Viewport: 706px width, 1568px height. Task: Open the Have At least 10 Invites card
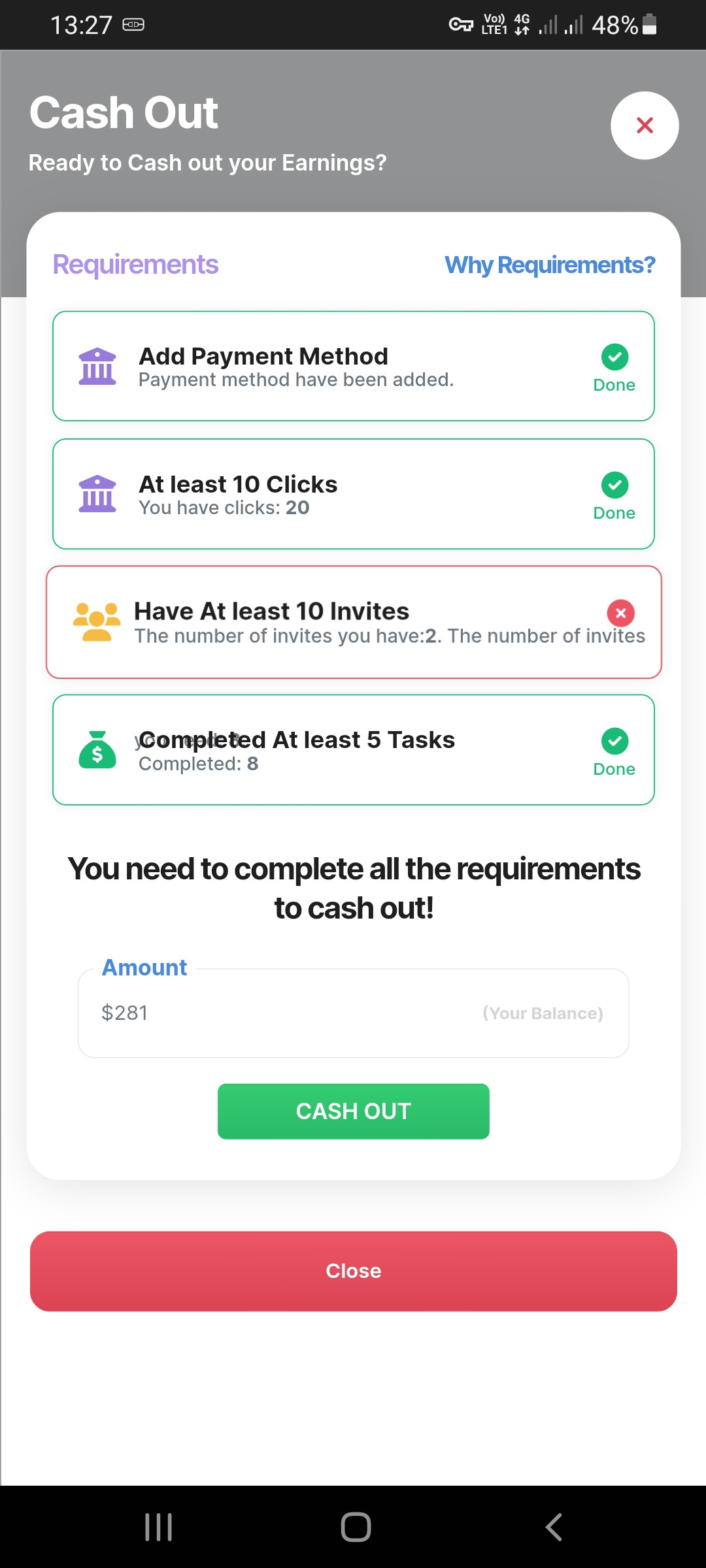[x=354, y=622]
